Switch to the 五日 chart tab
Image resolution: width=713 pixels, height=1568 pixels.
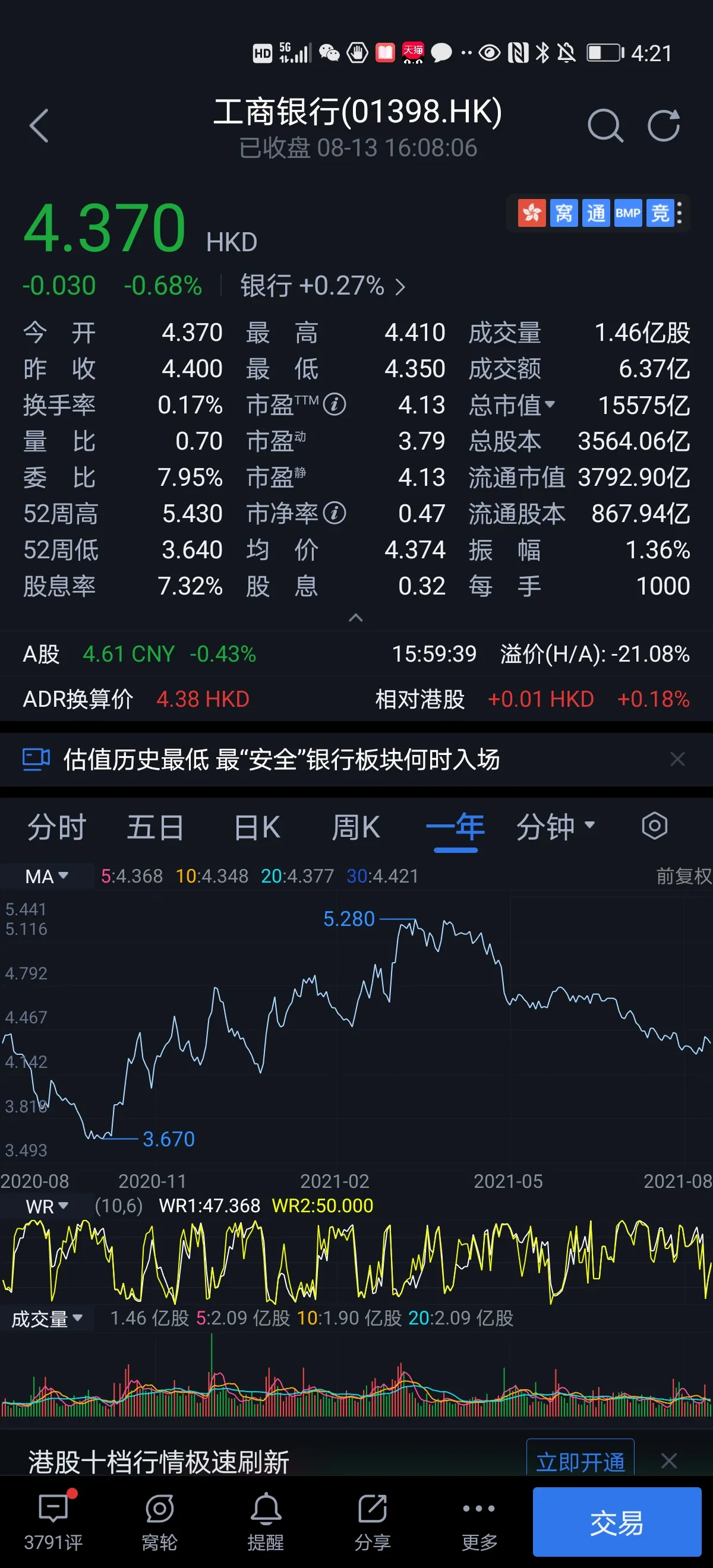click(155, 827)
